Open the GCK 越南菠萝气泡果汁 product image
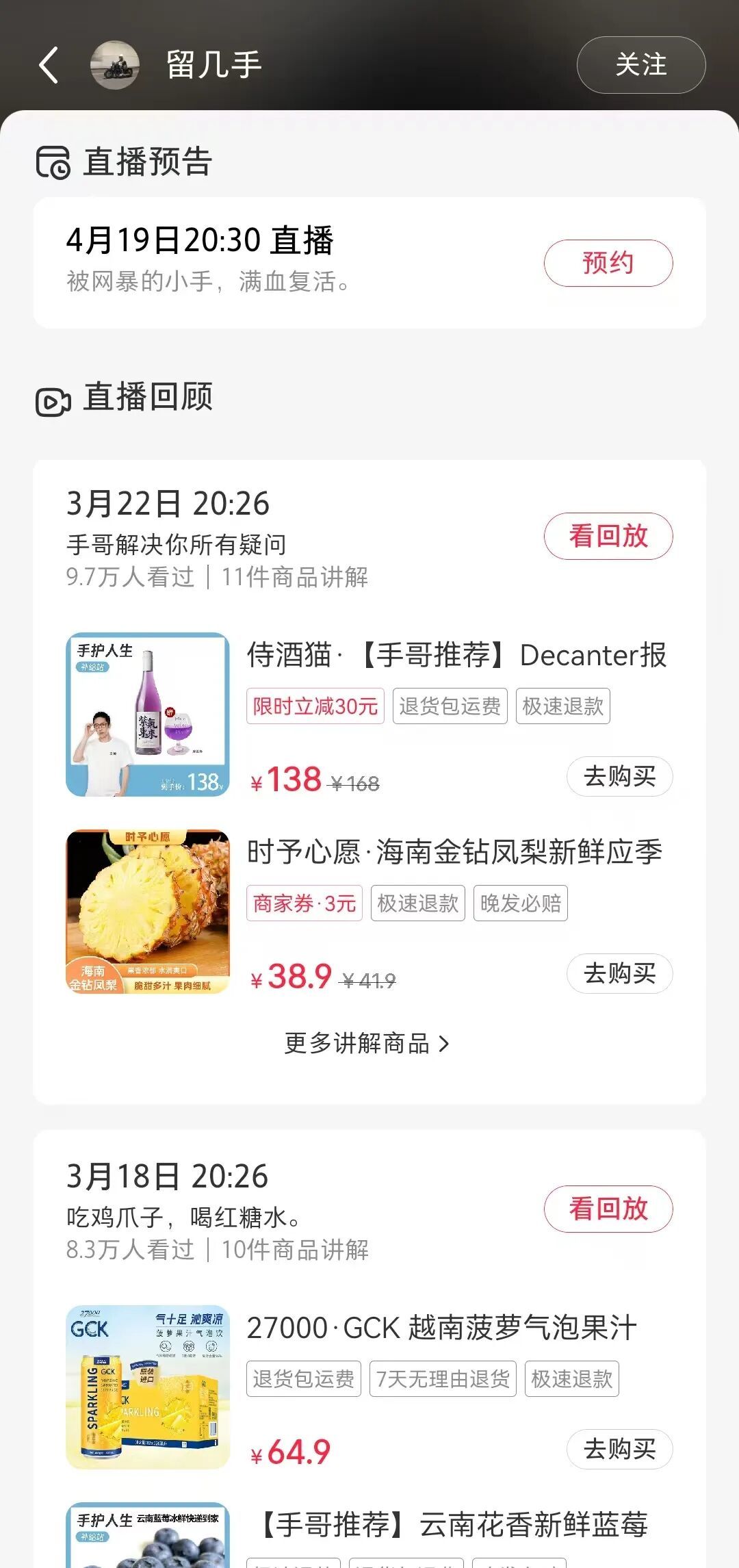 148,1387
